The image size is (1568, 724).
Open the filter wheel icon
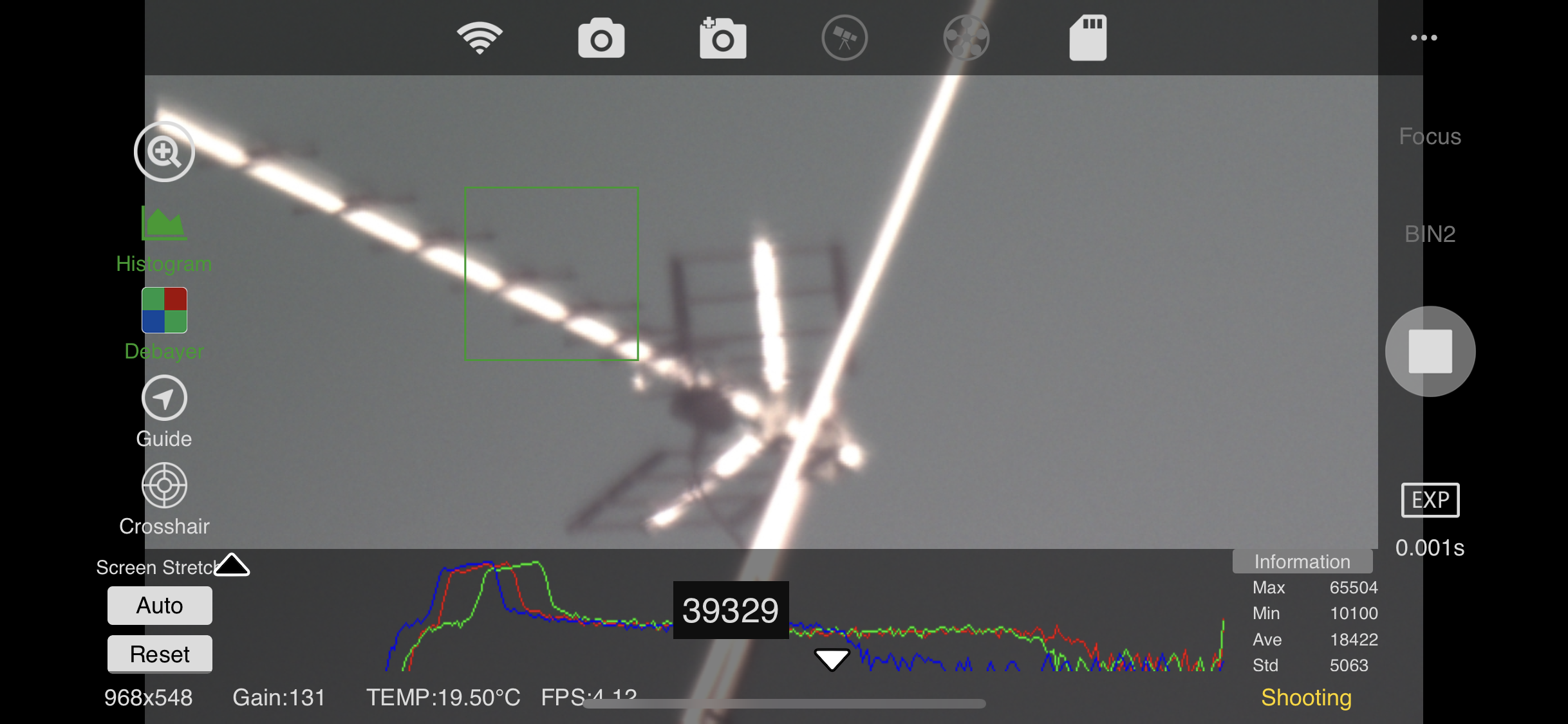point(966,38)
